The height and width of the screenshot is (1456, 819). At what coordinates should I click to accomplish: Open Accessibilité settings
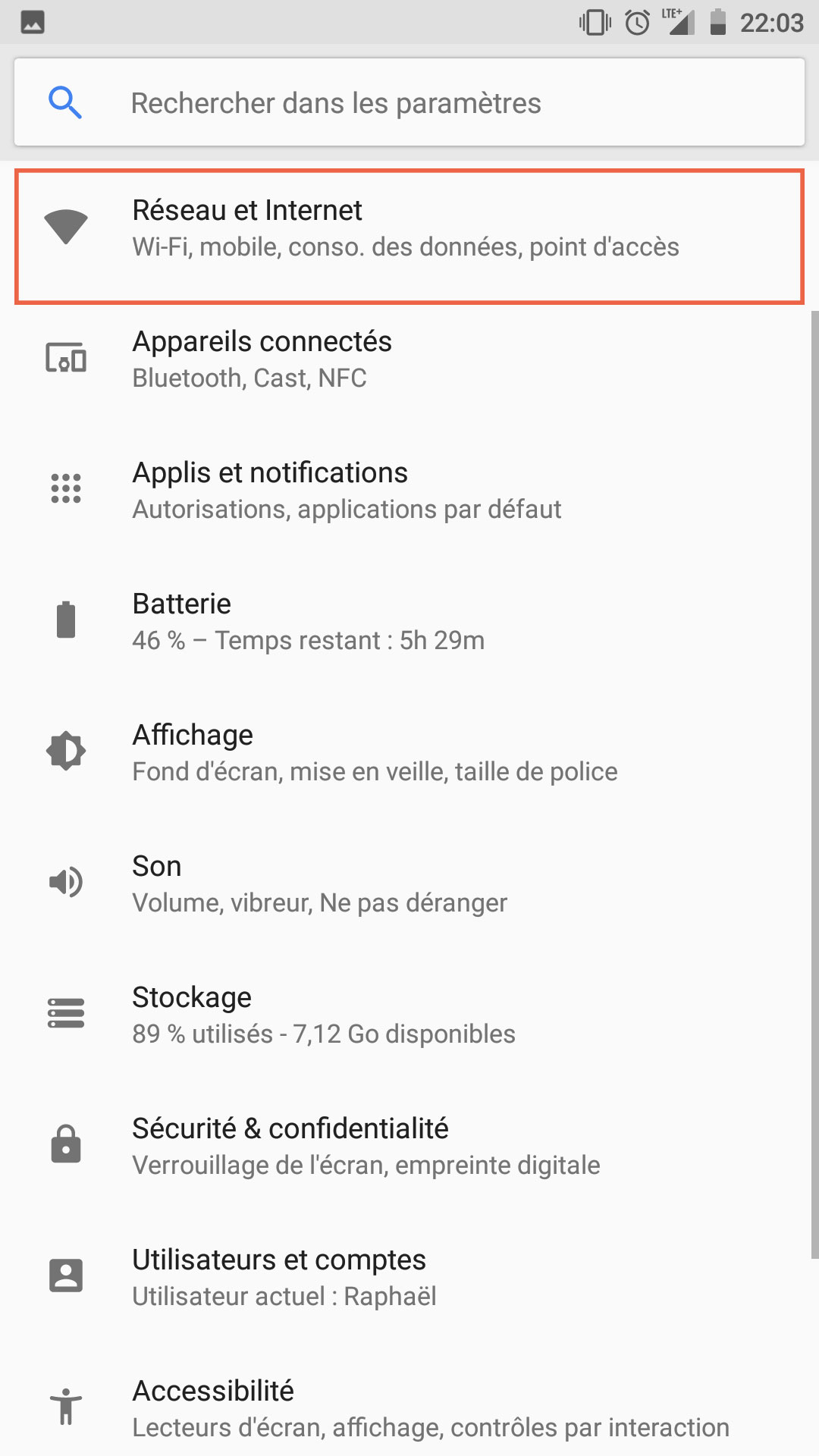[x=409, y=1408]
